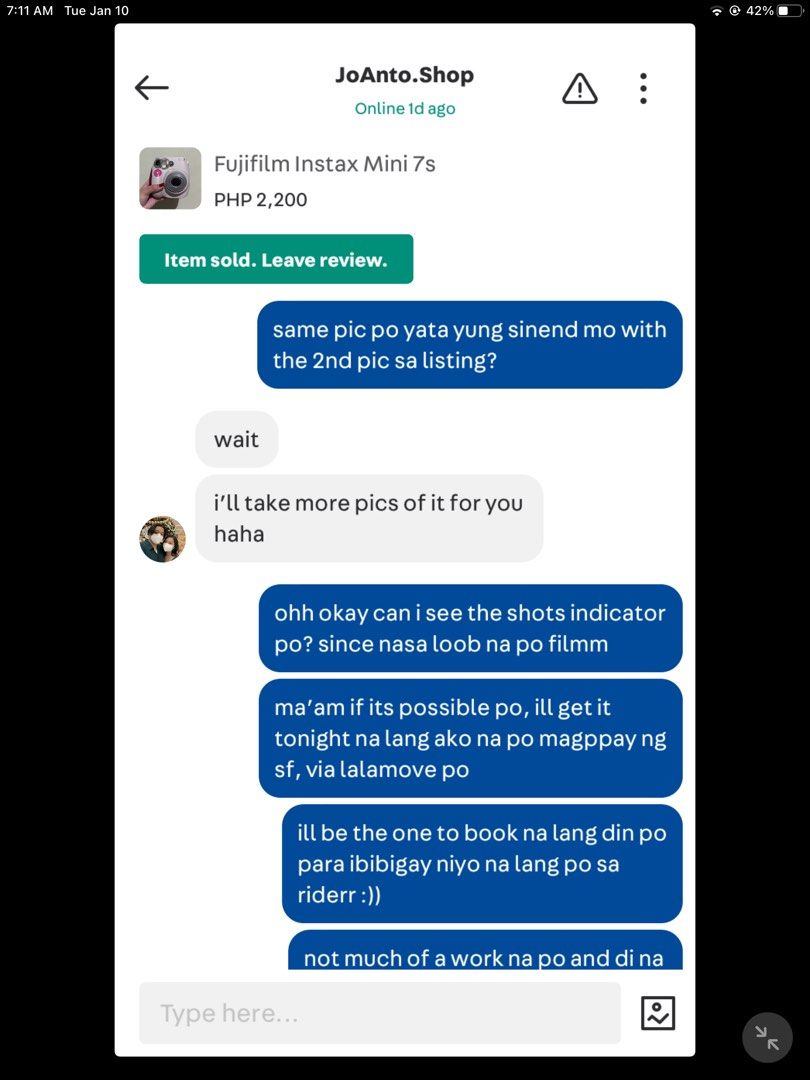
Task: Go back using the arrow icon
Action: coord(152,87)
